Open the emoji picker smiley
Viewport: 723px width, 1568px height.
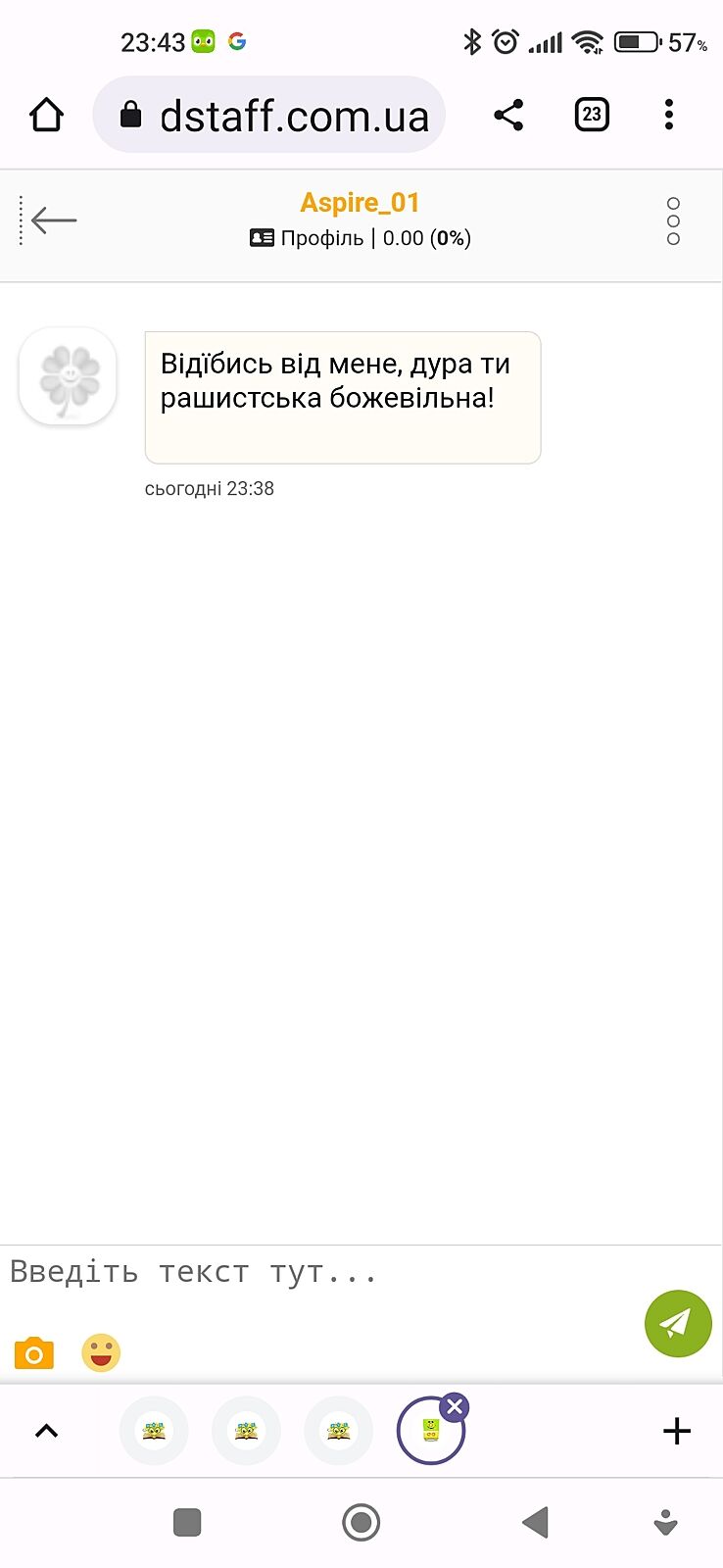(x=101, y=1353)
